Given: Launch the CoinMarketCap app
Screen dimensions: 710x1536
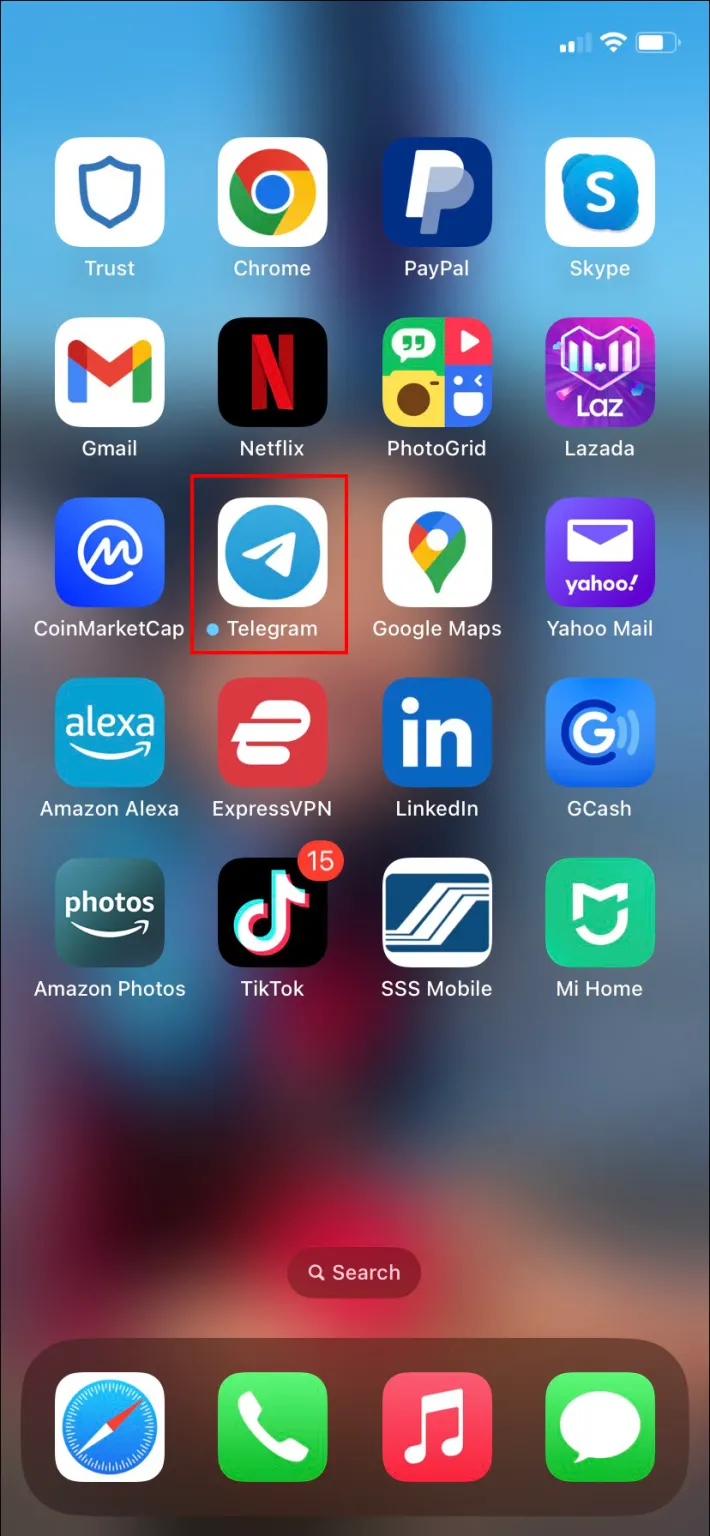Looking at the screenshot, I should [x=109, y=552].
